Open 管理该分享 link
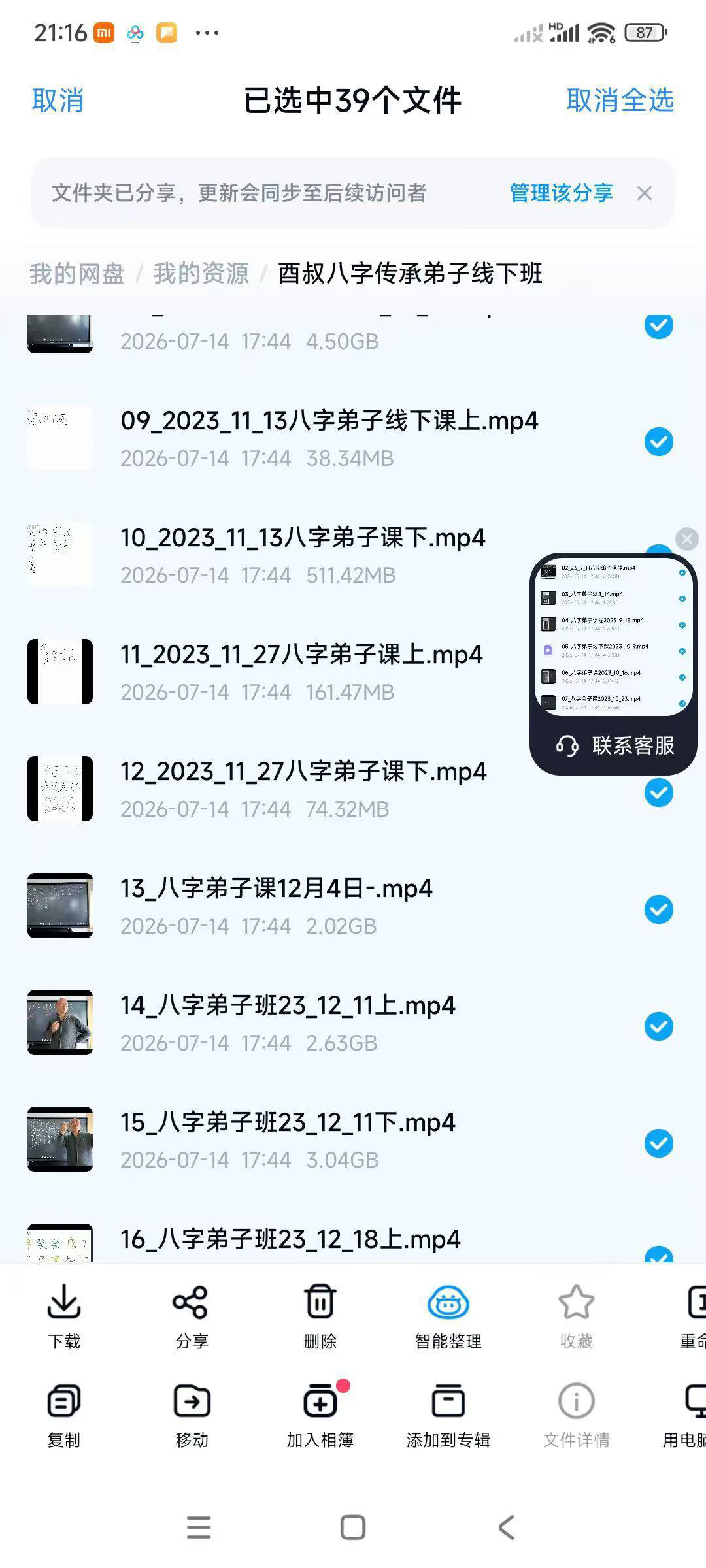 point(561,193)
